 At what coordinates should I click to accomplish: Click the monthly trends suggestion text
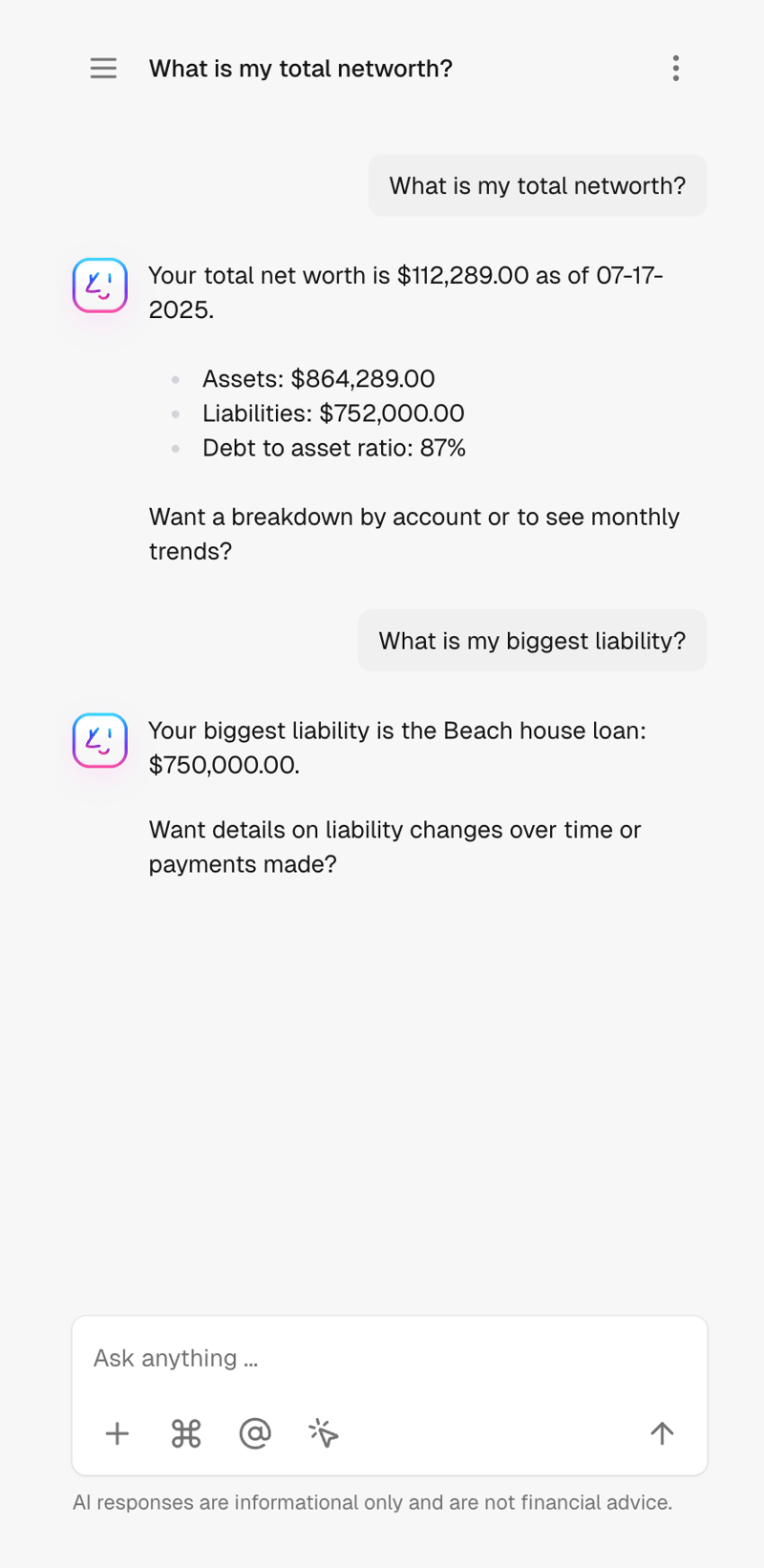point(414,534)
